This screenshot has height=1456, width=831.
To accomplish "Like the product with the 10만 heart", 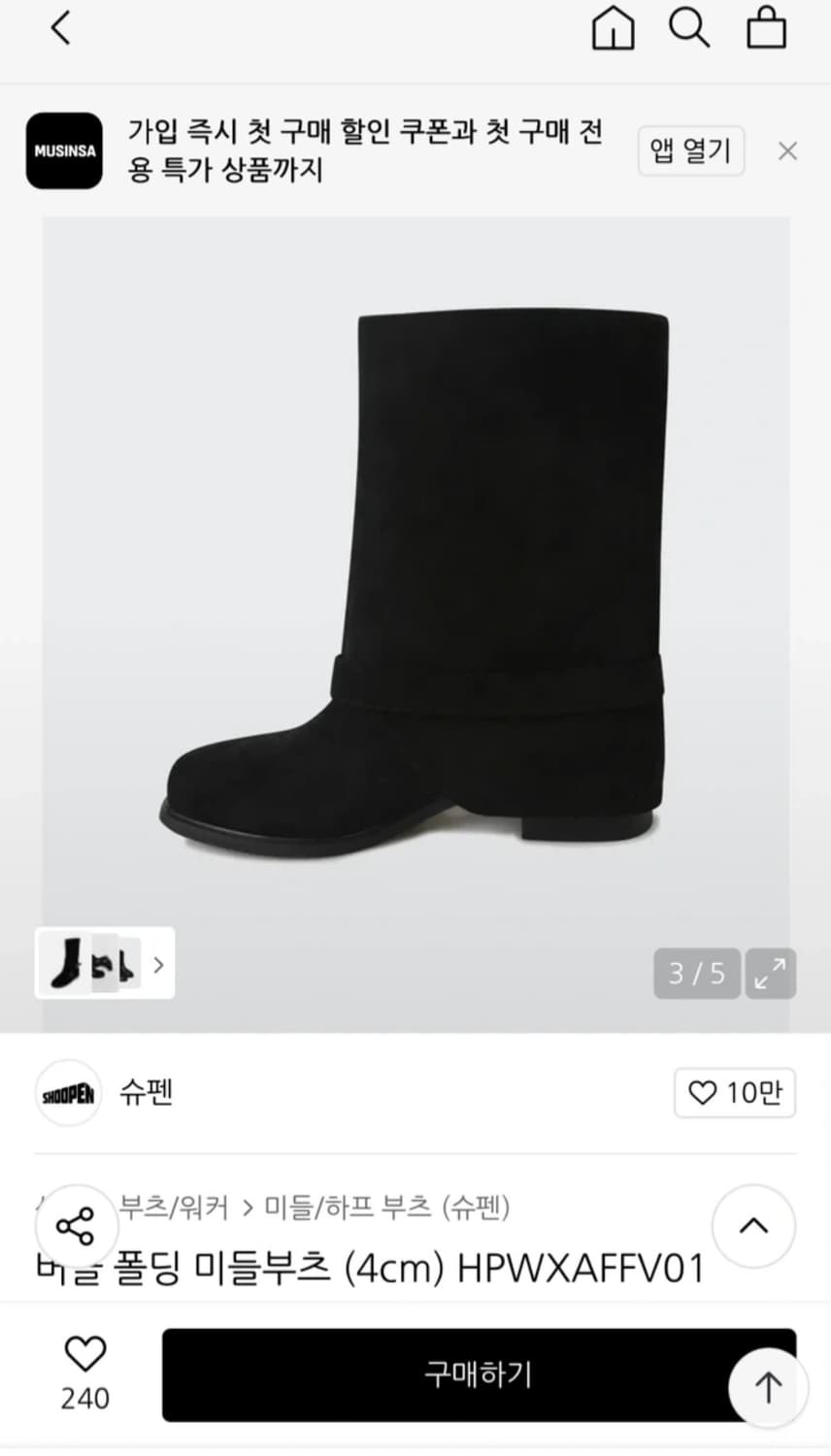I will (734, 1093).
